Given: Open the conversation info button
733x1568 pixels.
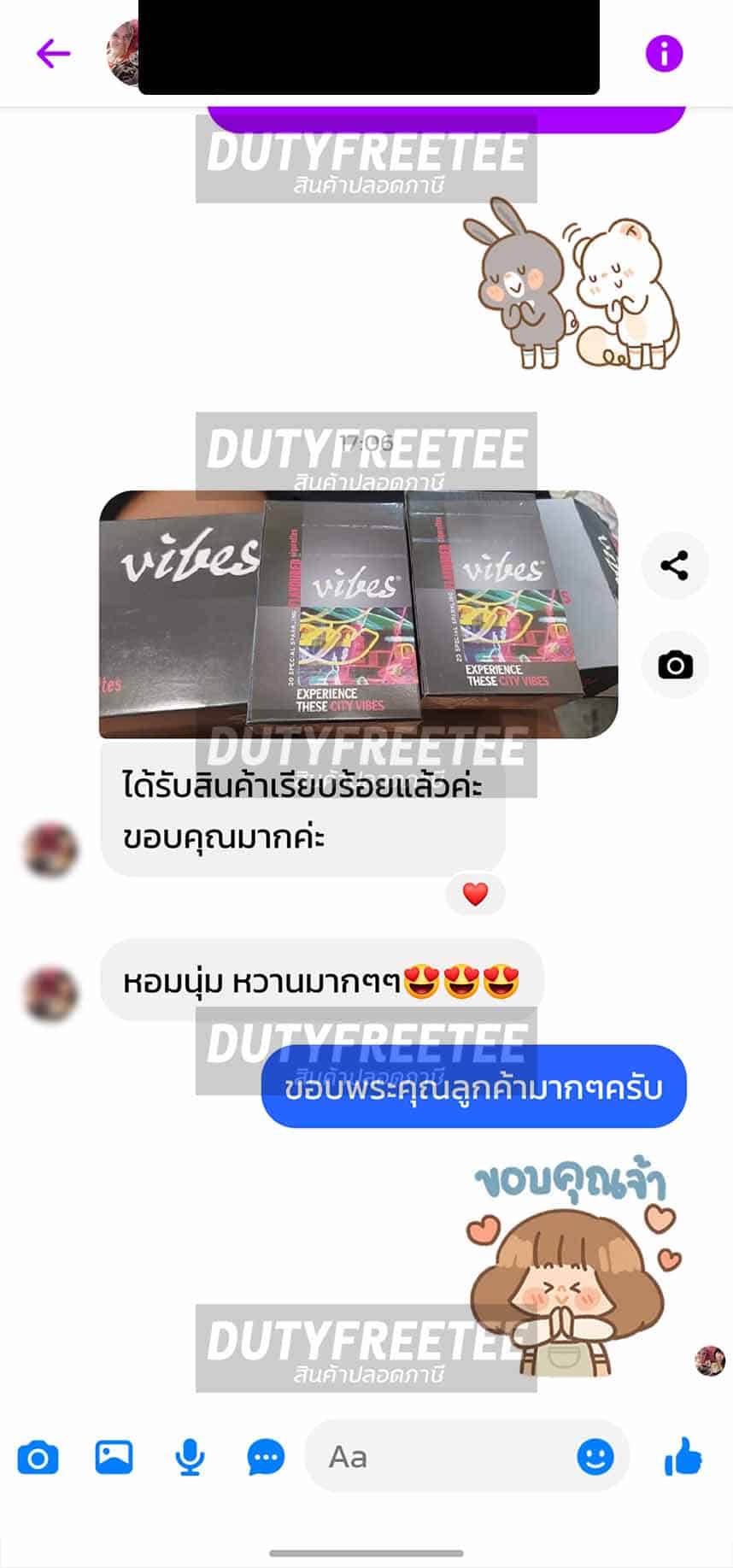Looking at the screenshot, I should pyautogui.click(x=663, y=54).
